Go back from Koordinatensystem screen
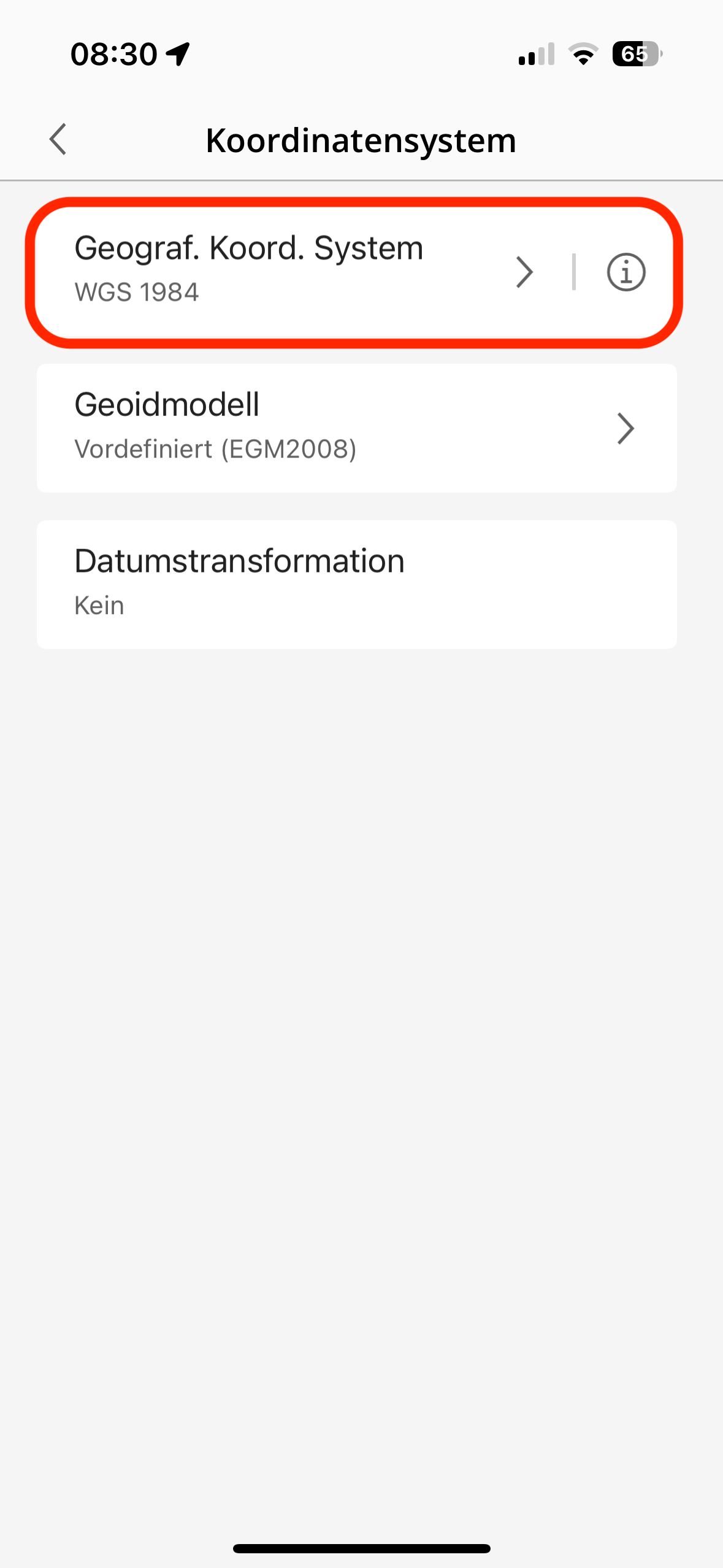 tap(58, 139)
